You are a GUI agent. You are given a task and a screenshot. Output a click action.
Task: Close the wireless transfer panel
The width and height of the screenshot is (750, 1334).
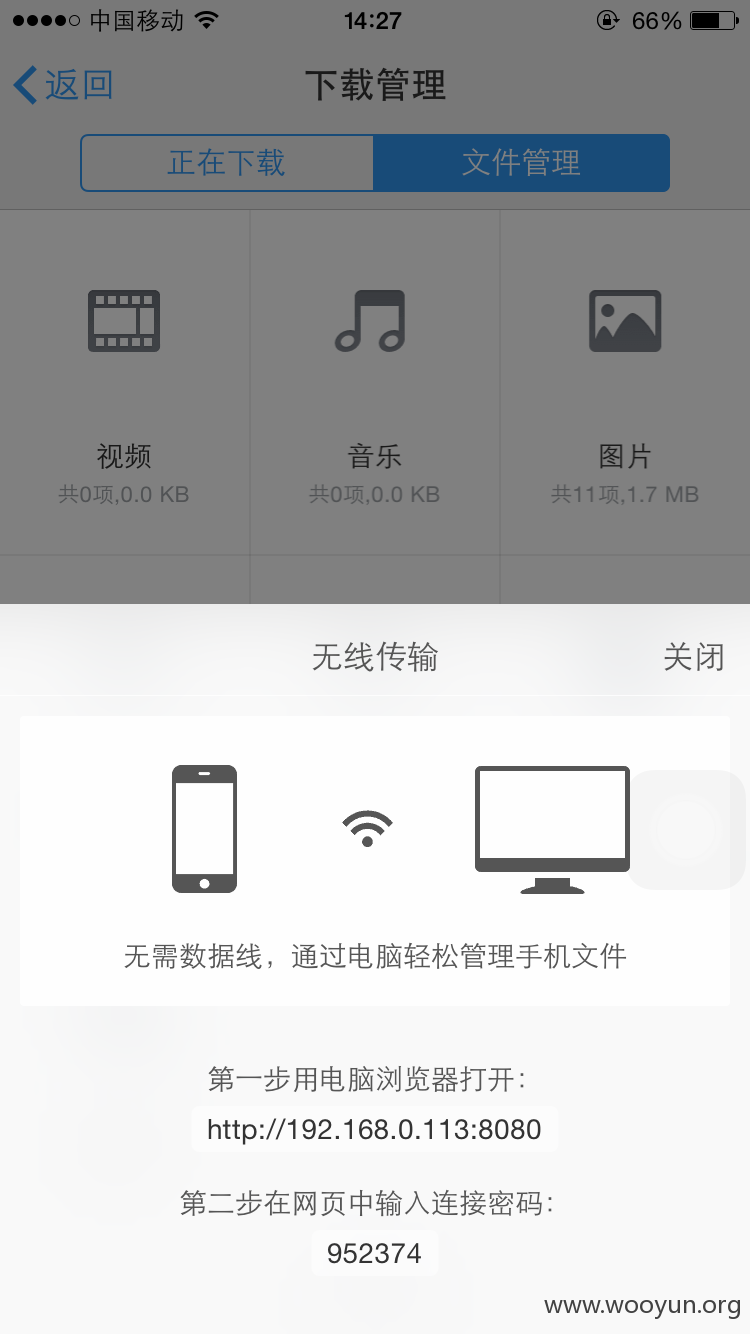pyautogui.click(x=693, y=657)
